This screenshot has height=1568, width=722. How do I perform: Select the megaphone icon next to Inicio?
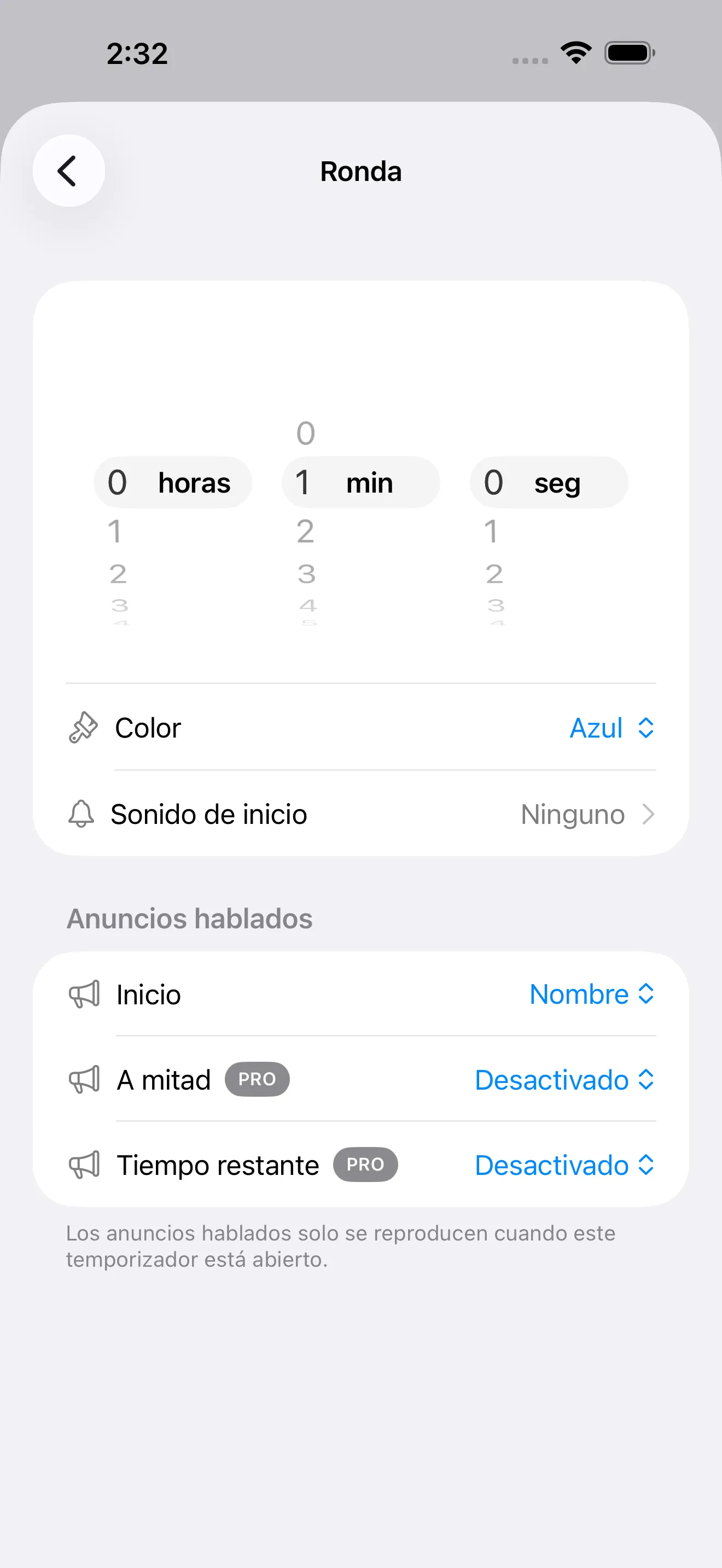85,993
